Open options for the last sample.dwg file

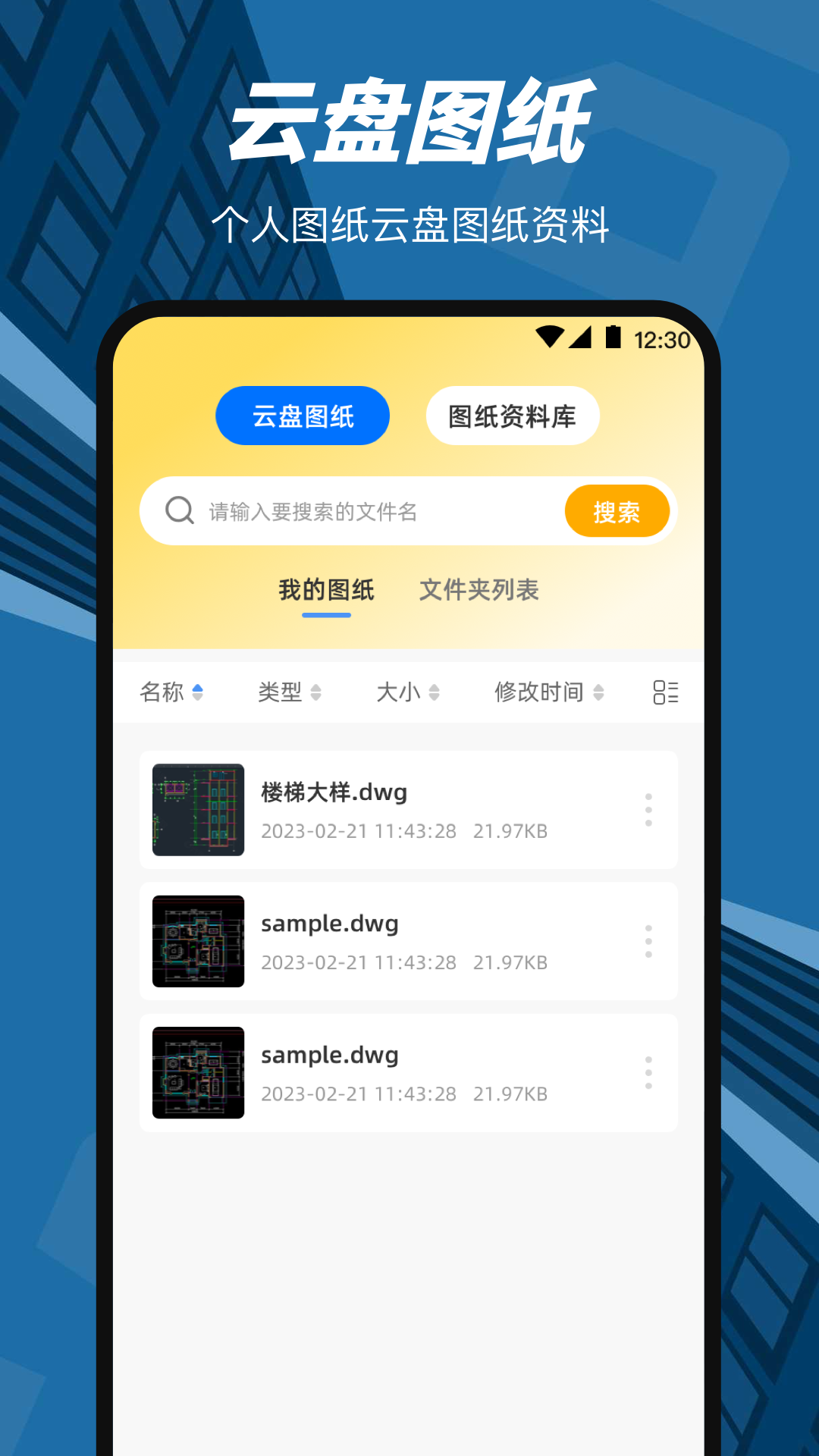click(648, 1072)
